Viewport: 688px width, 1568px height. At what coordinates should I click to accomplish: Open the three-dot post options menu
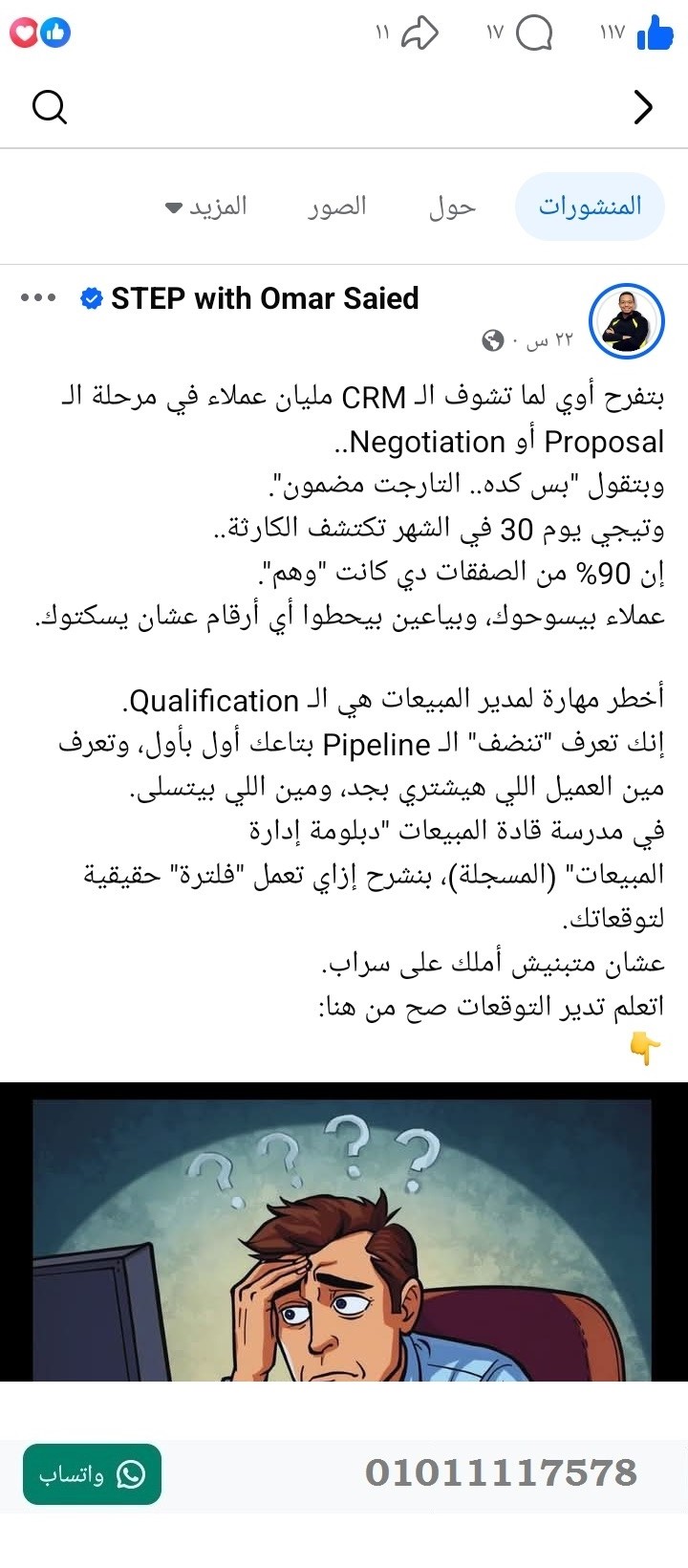point(38,297)
